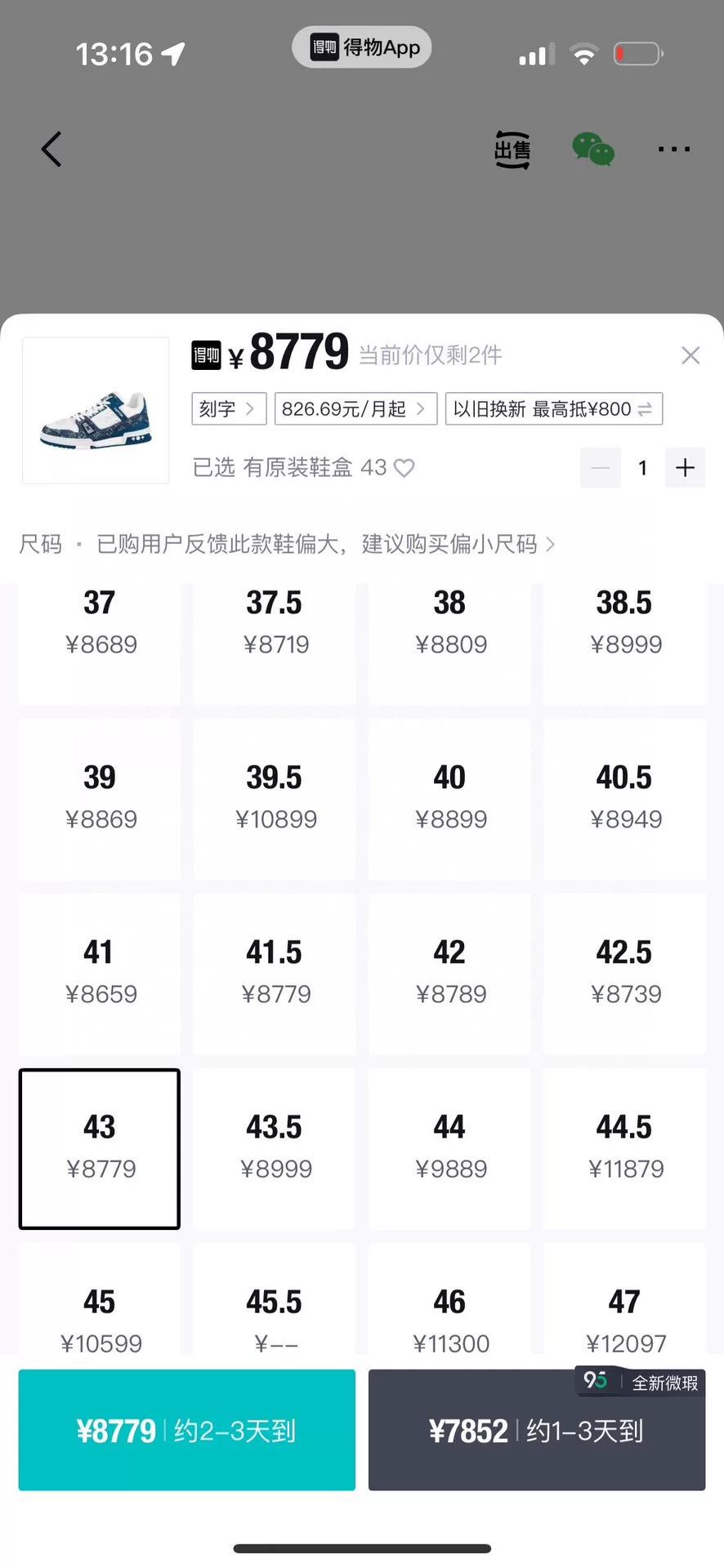Buy at ¥8779 with 2-3 day delivery
724x1568 pixels.
pos(187,1430)
